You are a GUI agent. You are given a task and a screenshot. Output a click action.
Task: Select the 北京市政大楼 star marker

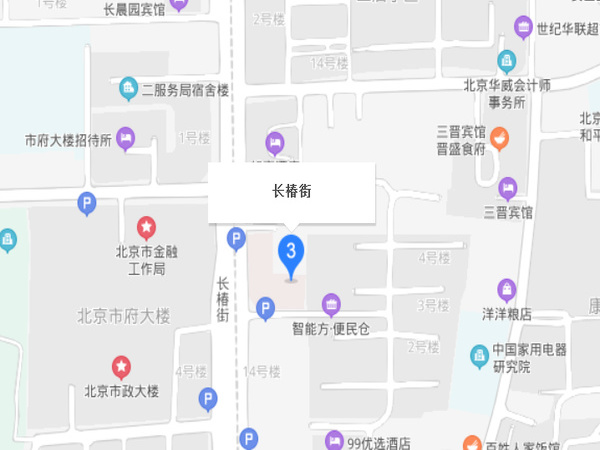(121, 366)
